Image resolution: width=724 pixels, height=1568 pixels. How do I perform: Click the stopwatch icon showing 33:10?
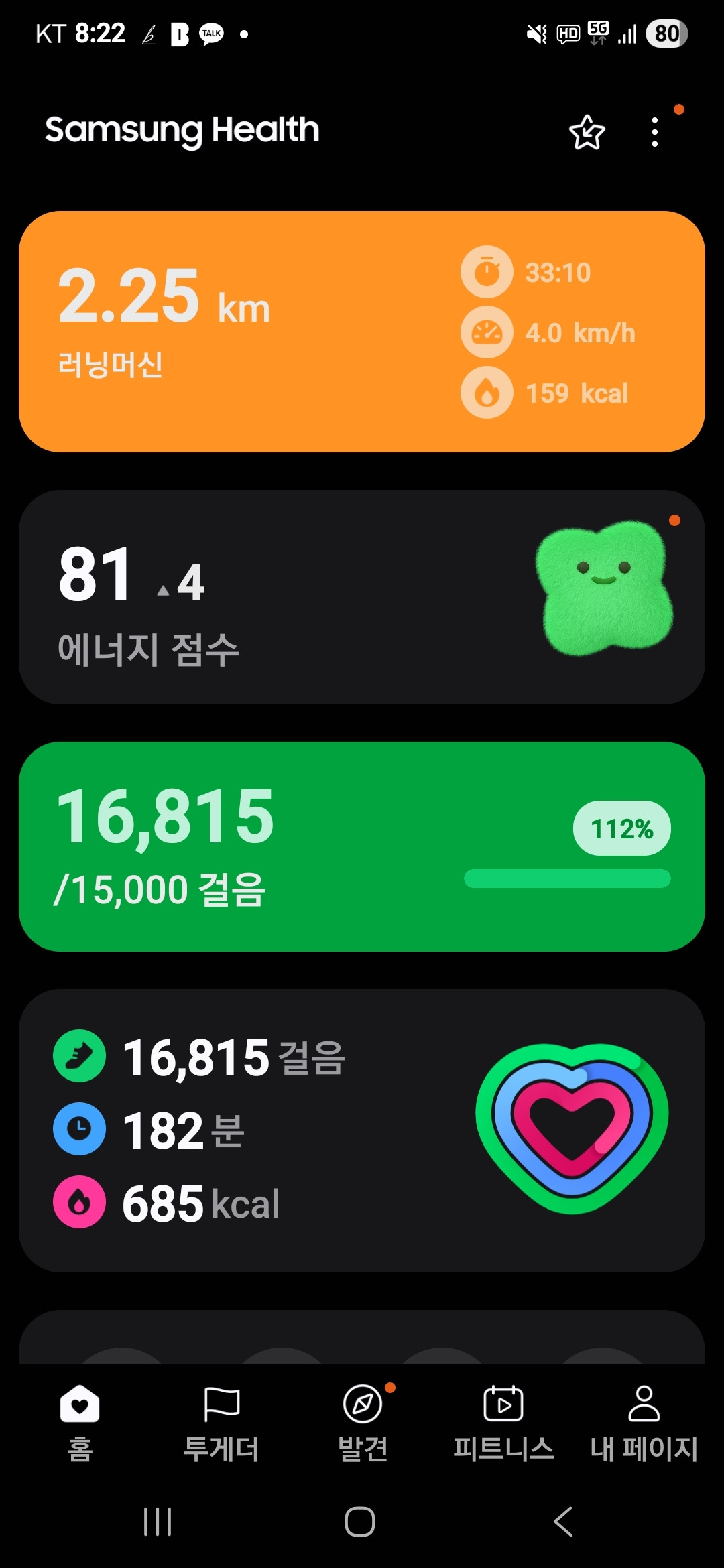(487, 271)
